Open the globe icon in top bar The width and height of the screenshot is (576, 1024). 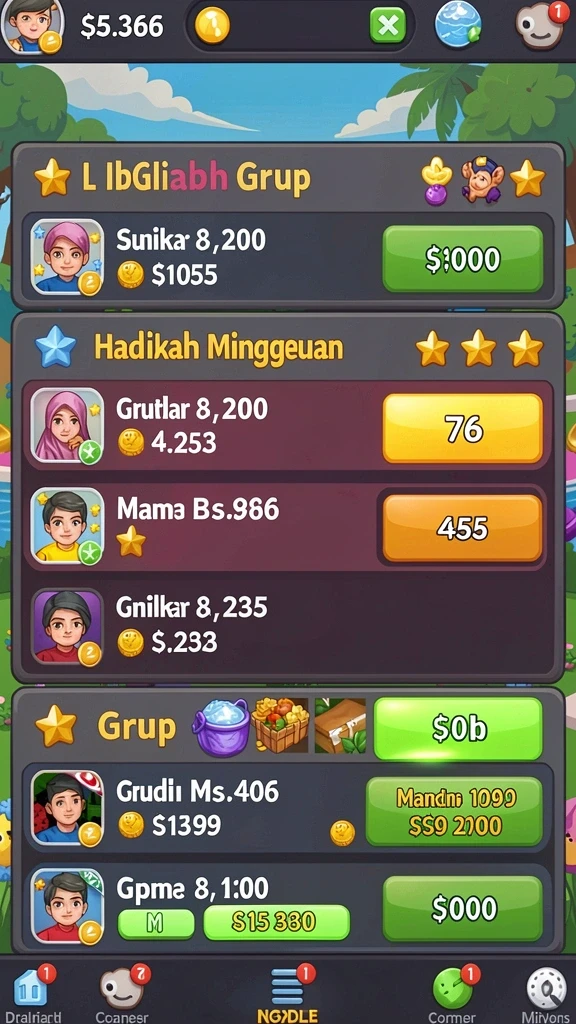pyautogui.click(x=458, y=25)
